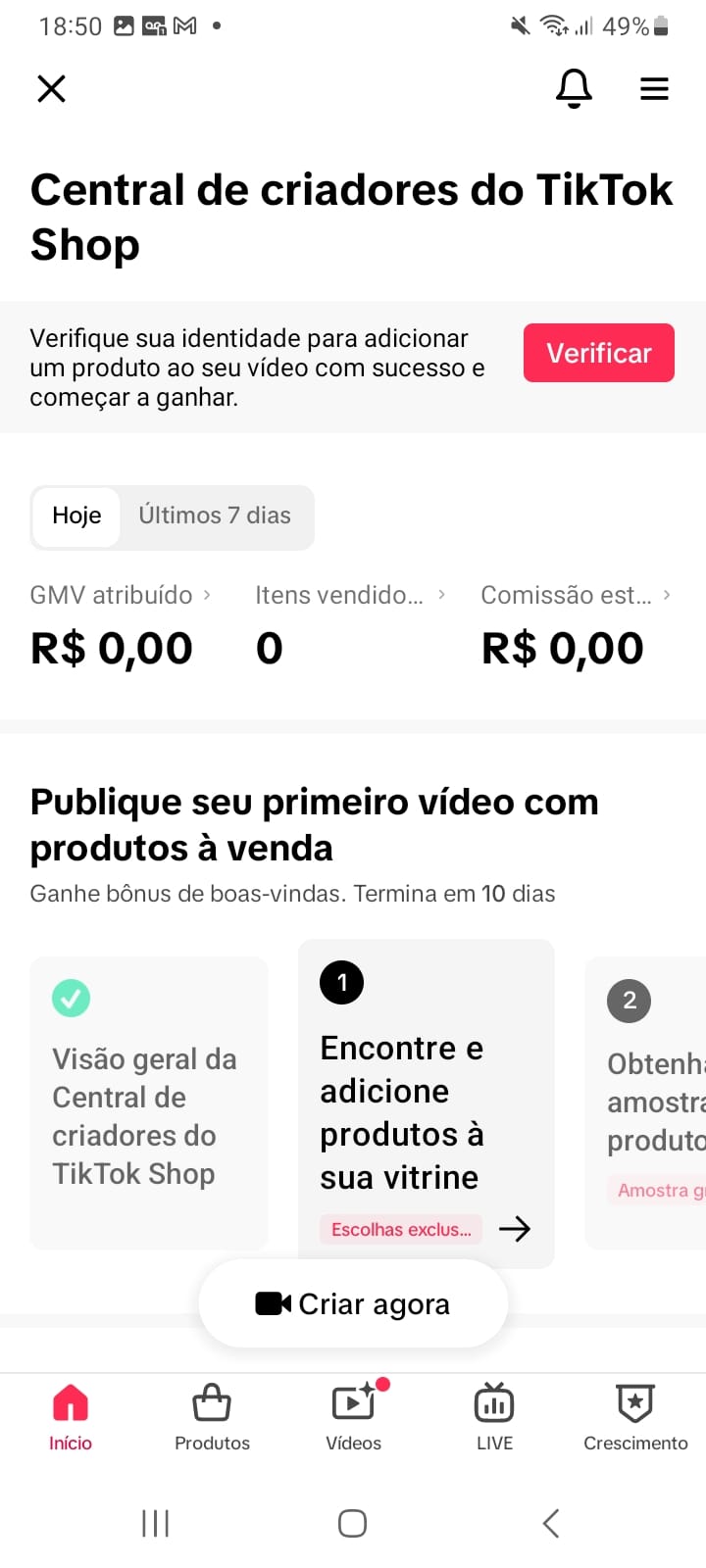The image size is (706, 1568).
Task: Open Comissão estimada details
Action: (575, 595)
